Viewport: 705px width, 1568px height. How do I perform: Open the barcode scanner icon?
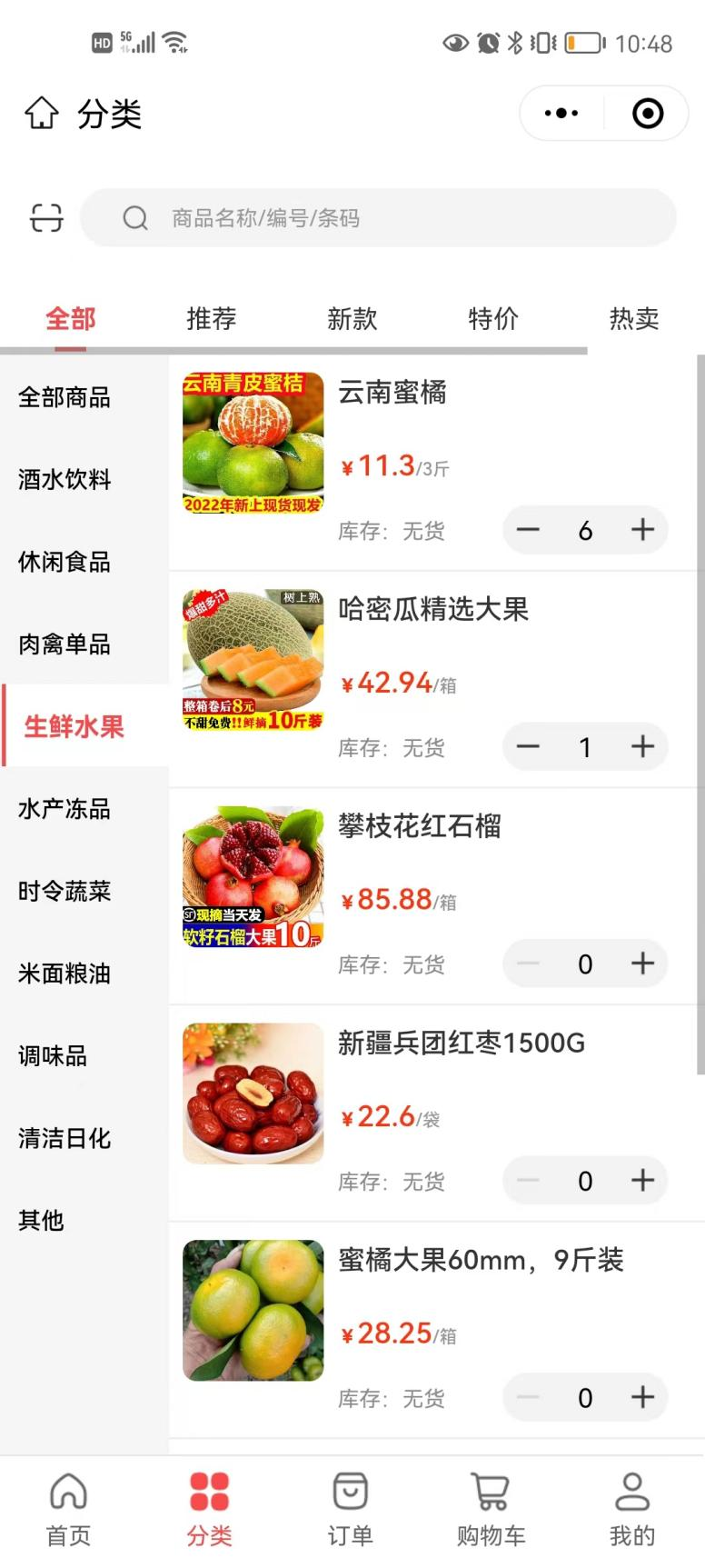point(46,218)
